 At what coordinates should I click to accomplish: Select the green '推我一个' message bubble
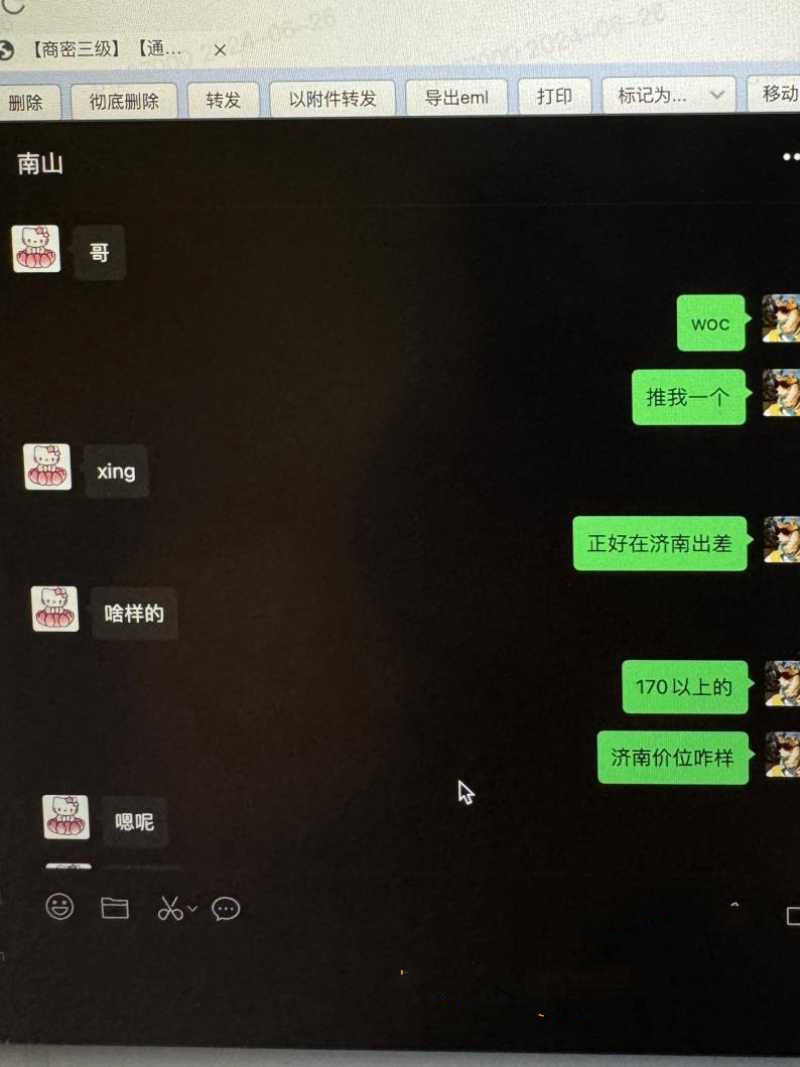pos(688,397)
